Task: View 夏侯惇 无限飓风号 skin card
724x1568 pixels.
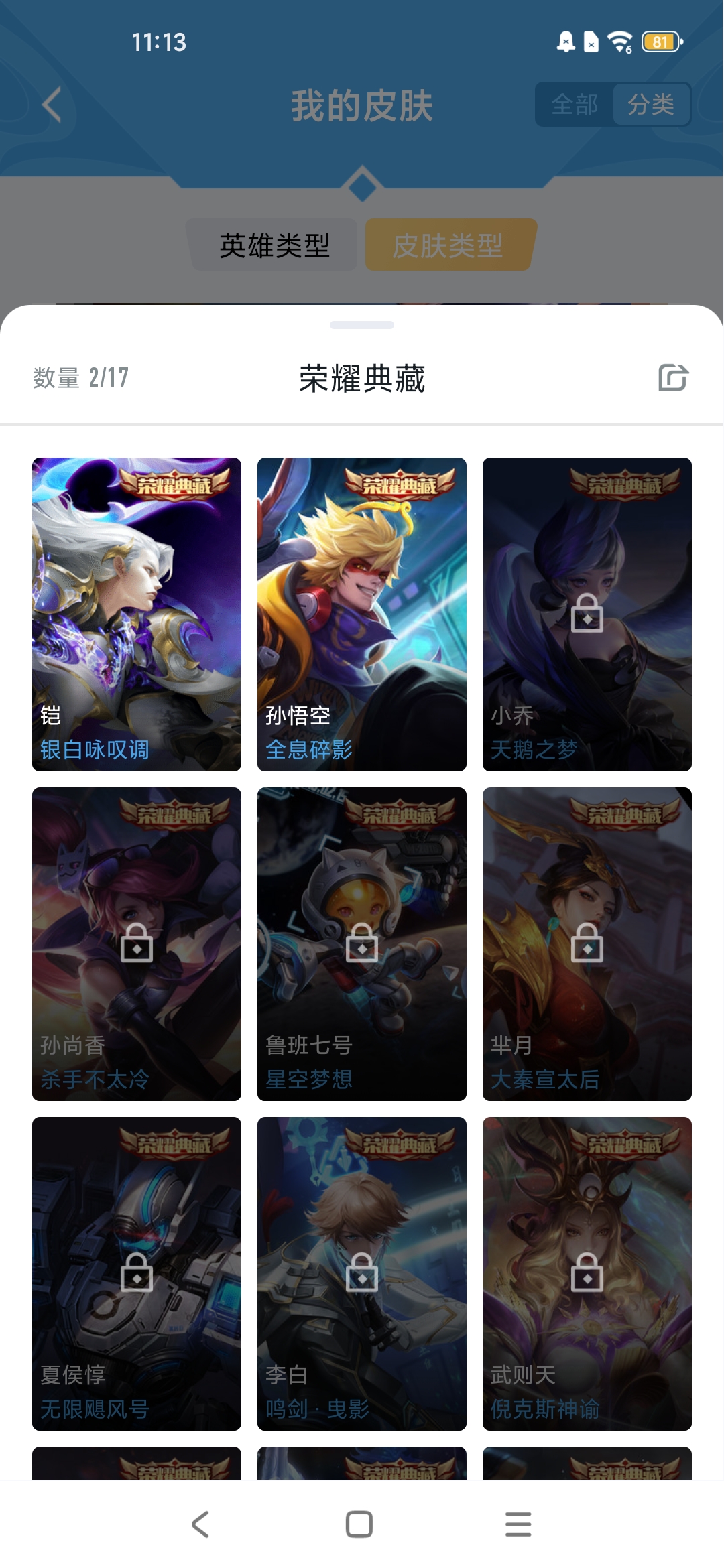Action: [x=137, y=1273]
